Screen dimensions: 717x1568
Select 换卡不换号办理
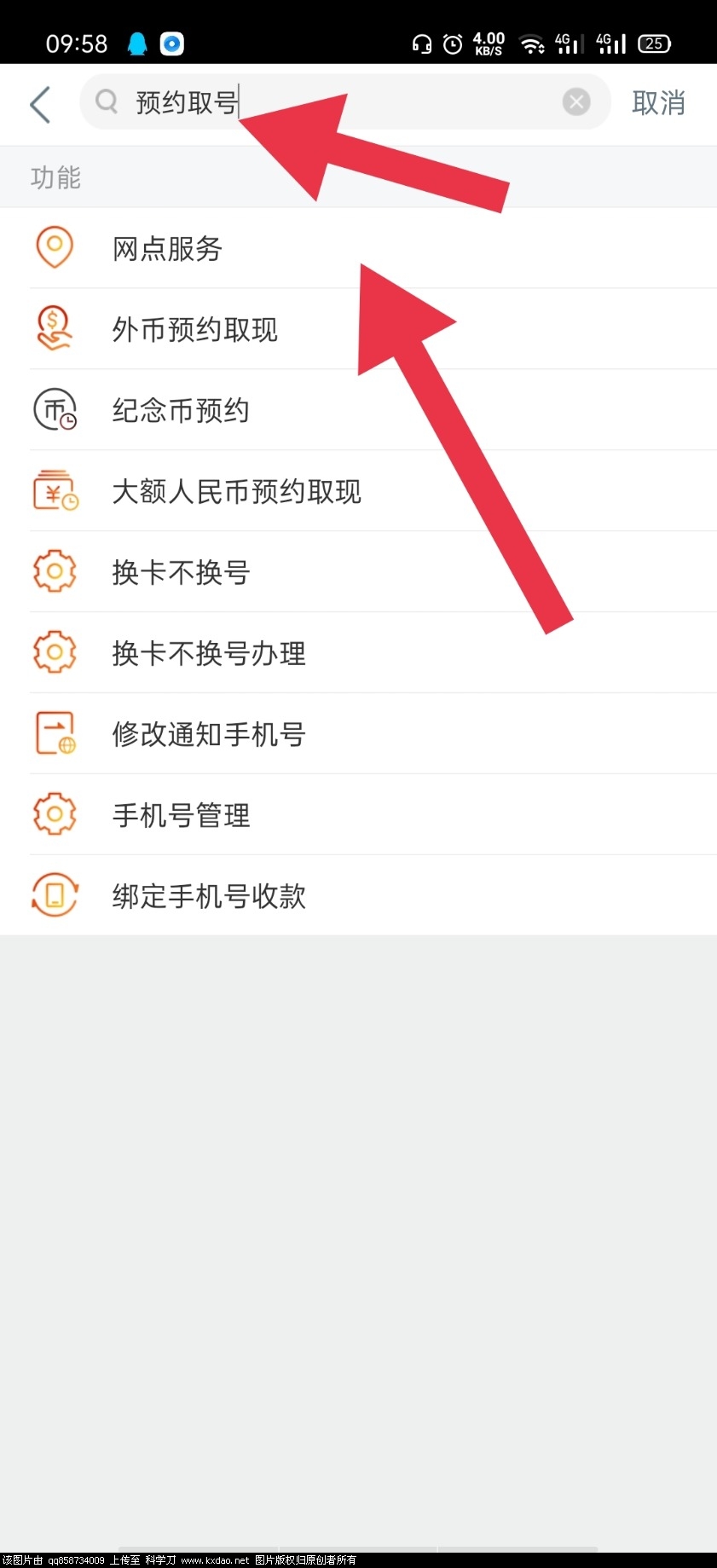click(209, 654)
